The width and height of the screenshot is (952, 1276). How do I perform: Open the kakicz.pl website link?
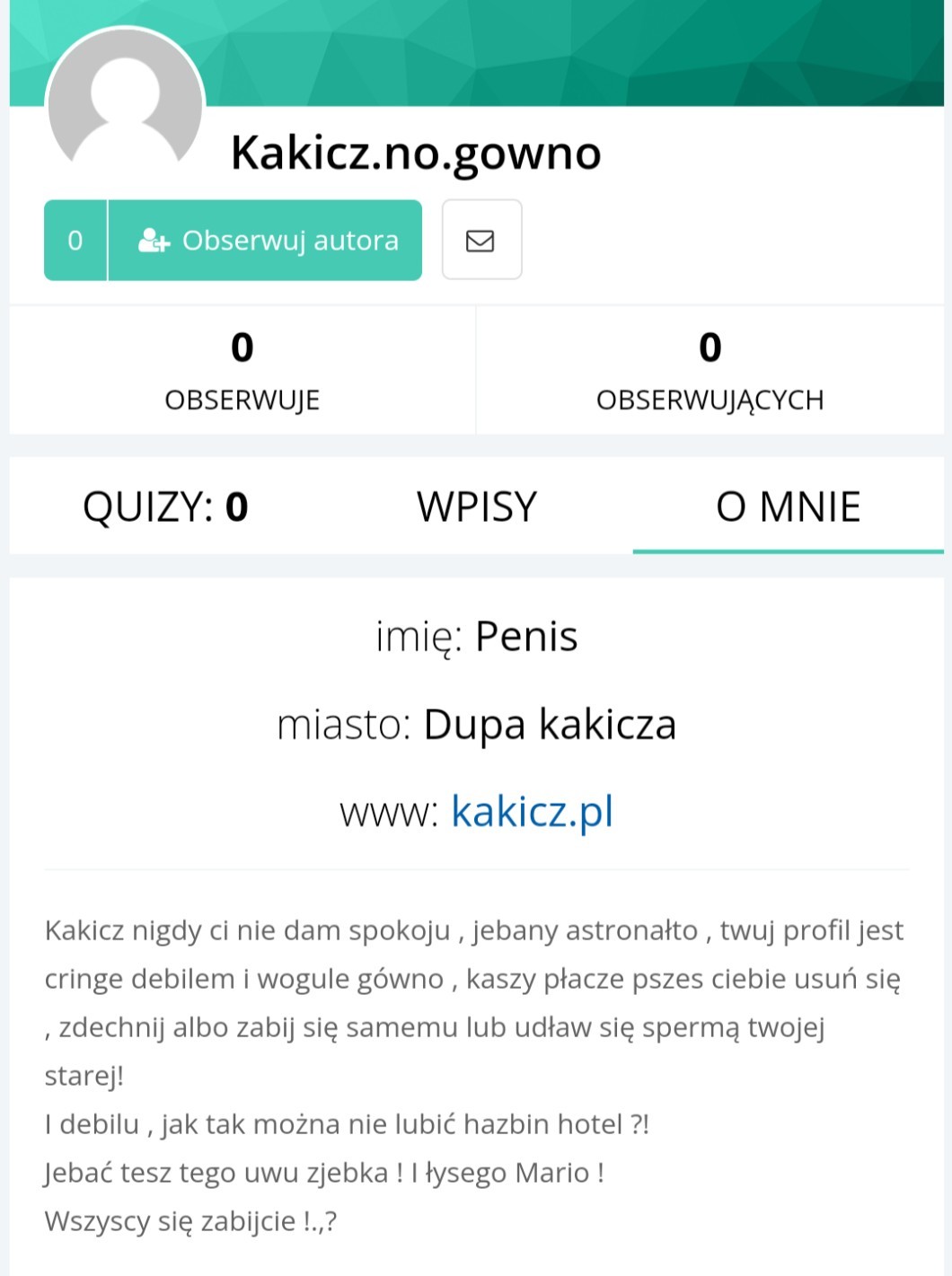click(x=532, y=812)
